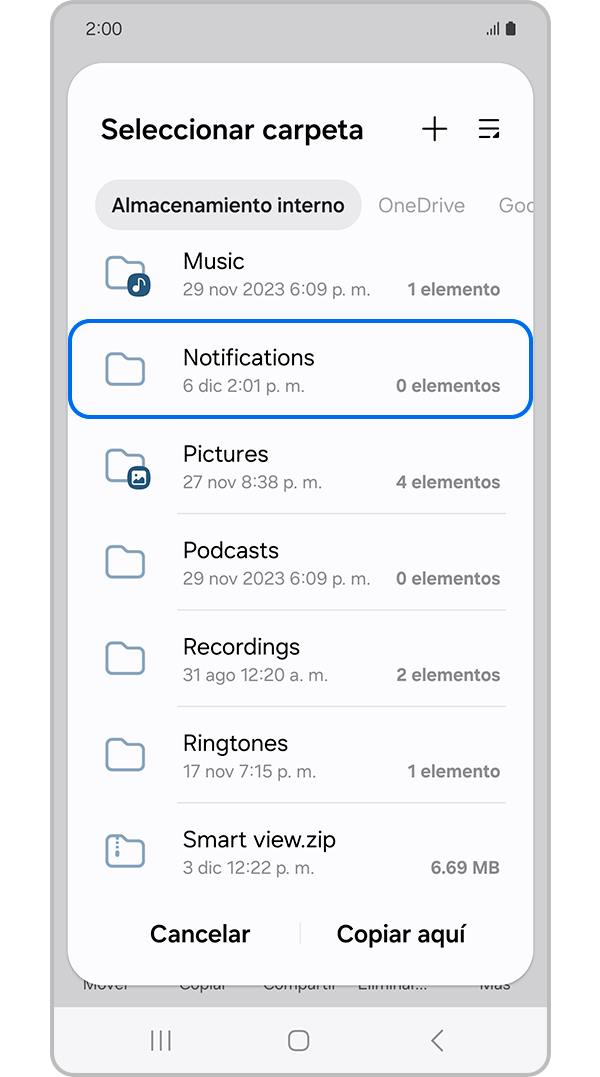Tap Cancelar to dismiss folder selection
This screenshot has width=600, height=1077.
(200, 934)
